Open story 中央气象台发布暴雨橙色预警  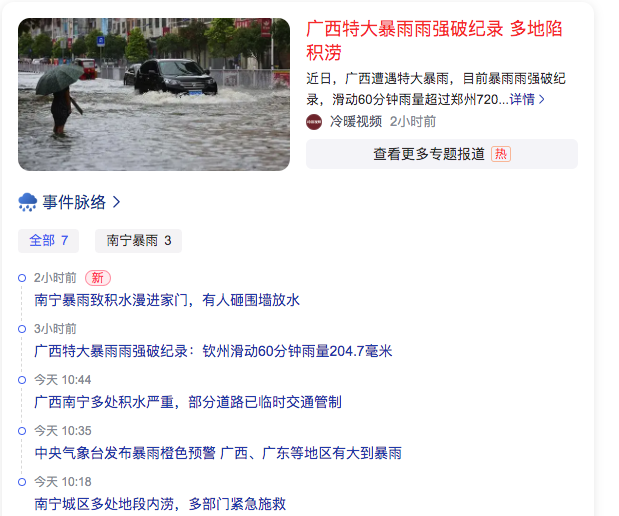coord(217,452)
